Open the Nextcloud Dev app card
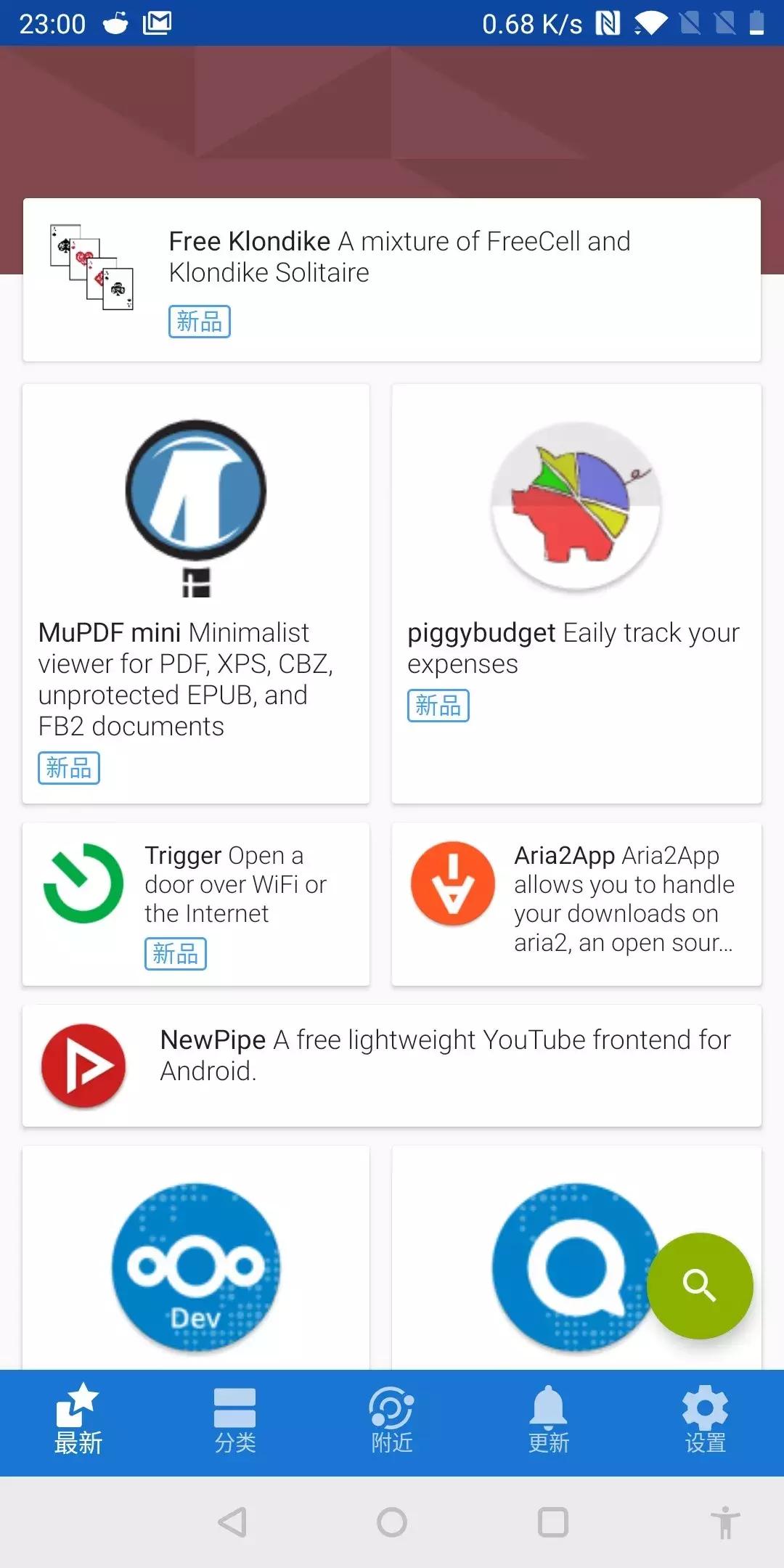 [x=196, y=1263]
